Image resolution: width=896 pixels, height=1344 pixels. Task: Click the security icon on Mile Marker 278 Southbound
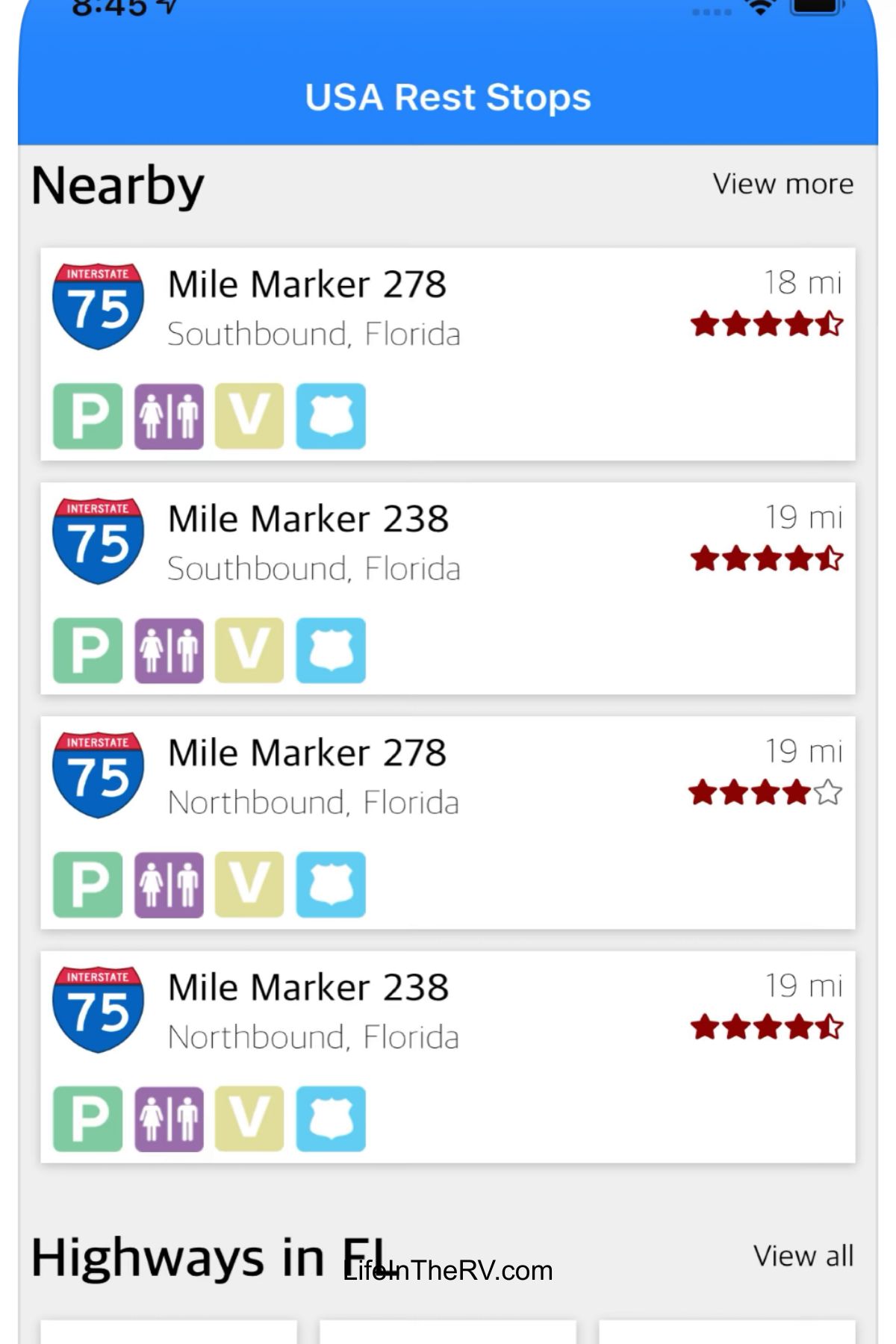point(331,416)
